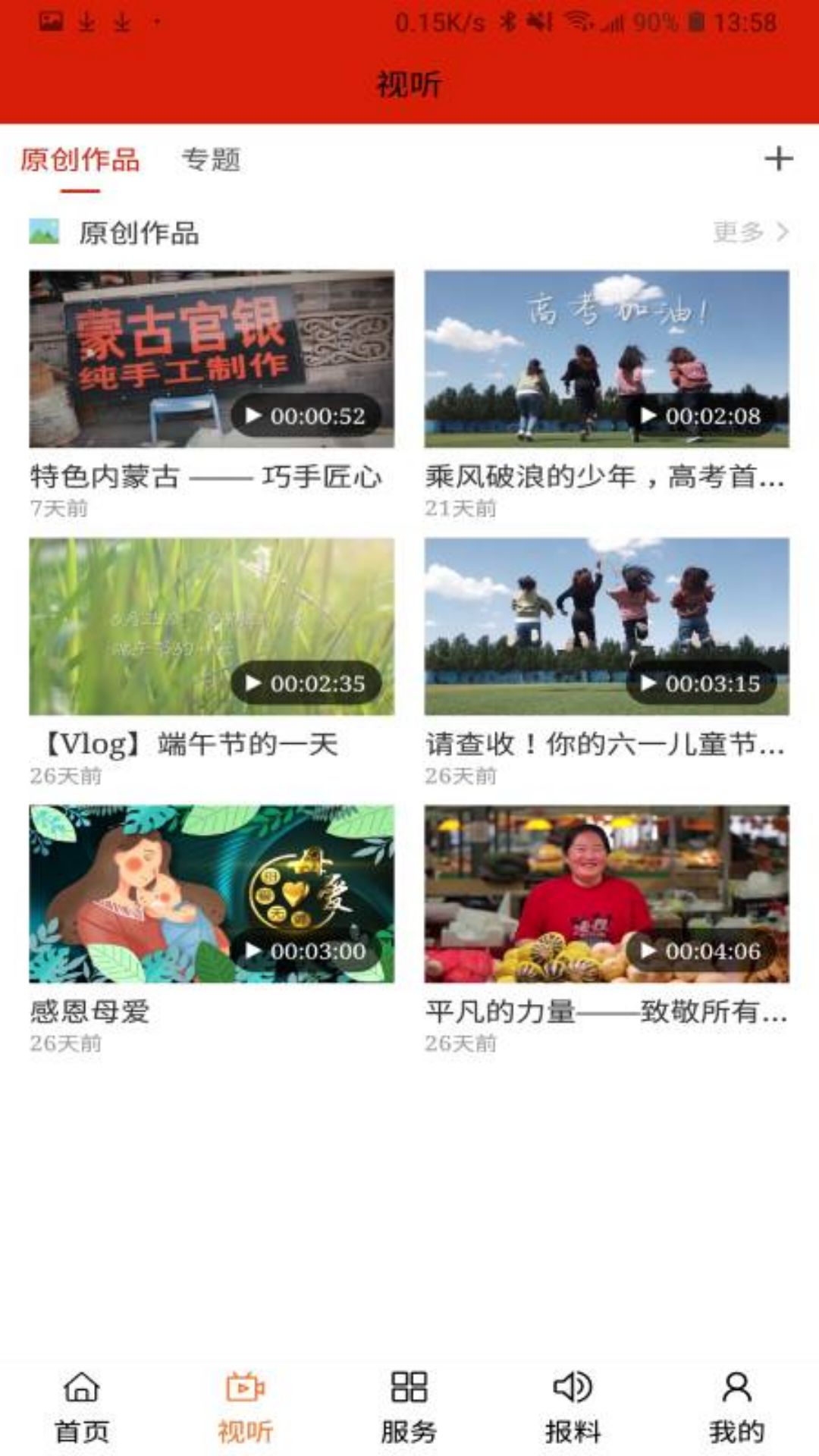This screenshot has width=819, height=1456.
Task: Open the 请查收！你的六一儿童节 video title link
Action: [607, 745]
